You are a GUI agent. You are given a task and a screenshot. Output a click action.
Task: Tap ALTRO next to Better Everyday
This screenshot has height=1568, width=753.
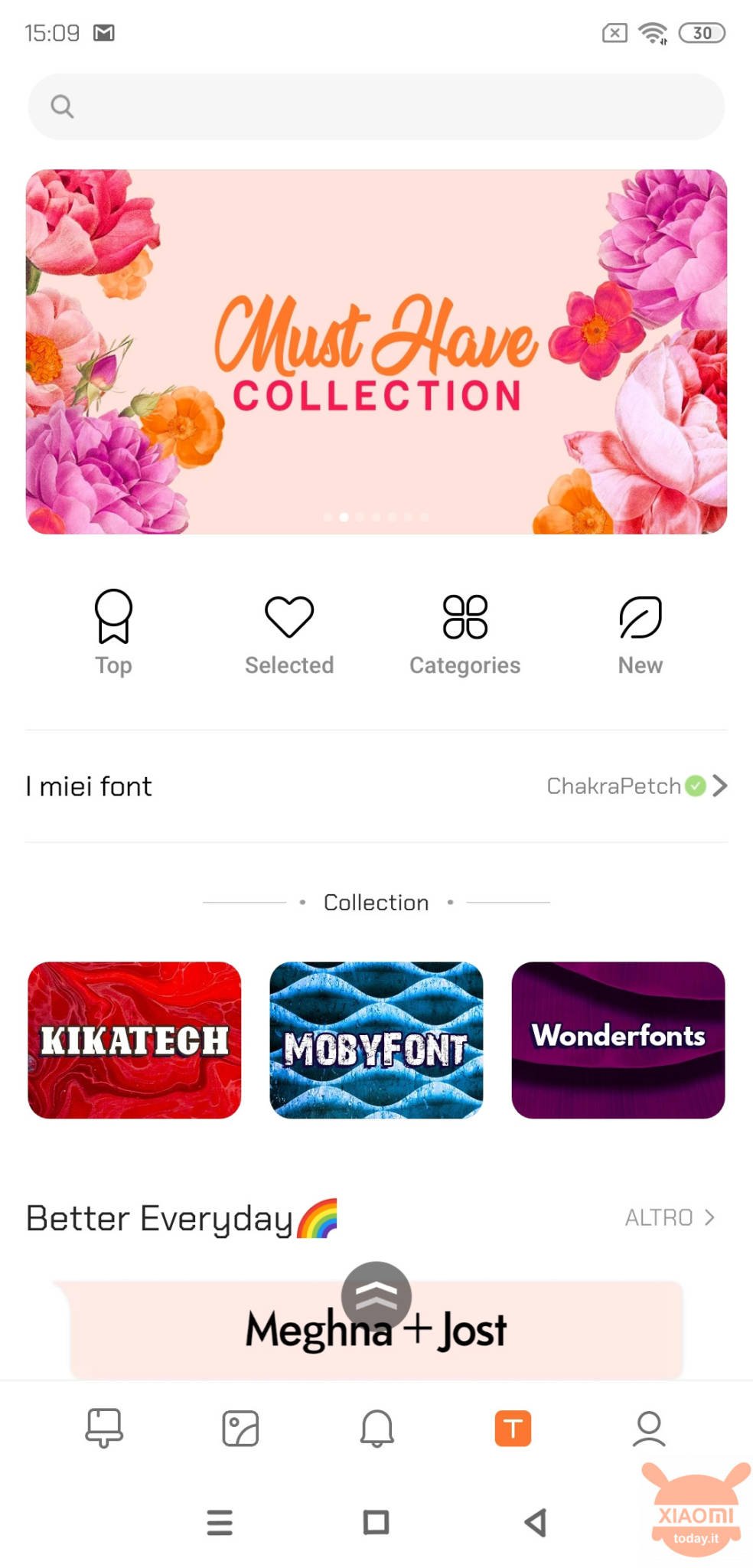tap(669, 1217)
